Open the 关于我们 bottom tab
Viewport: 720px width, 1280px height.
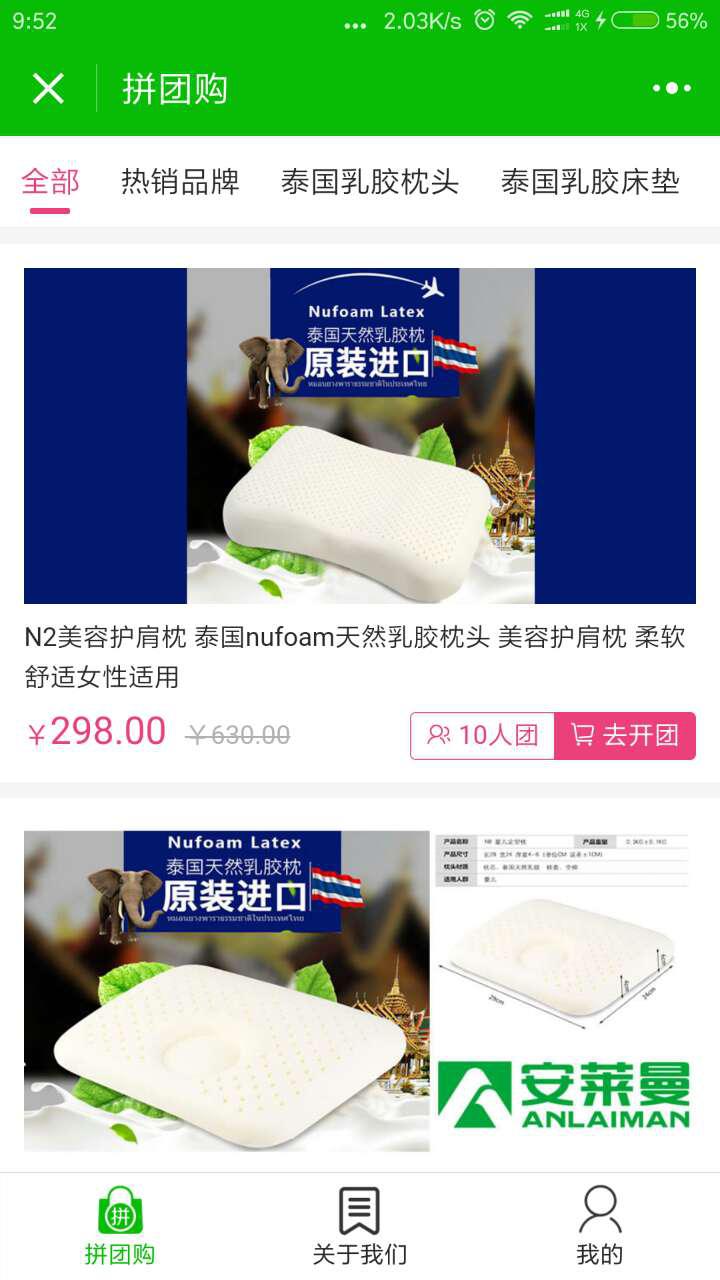click(x=360, y=1226)
